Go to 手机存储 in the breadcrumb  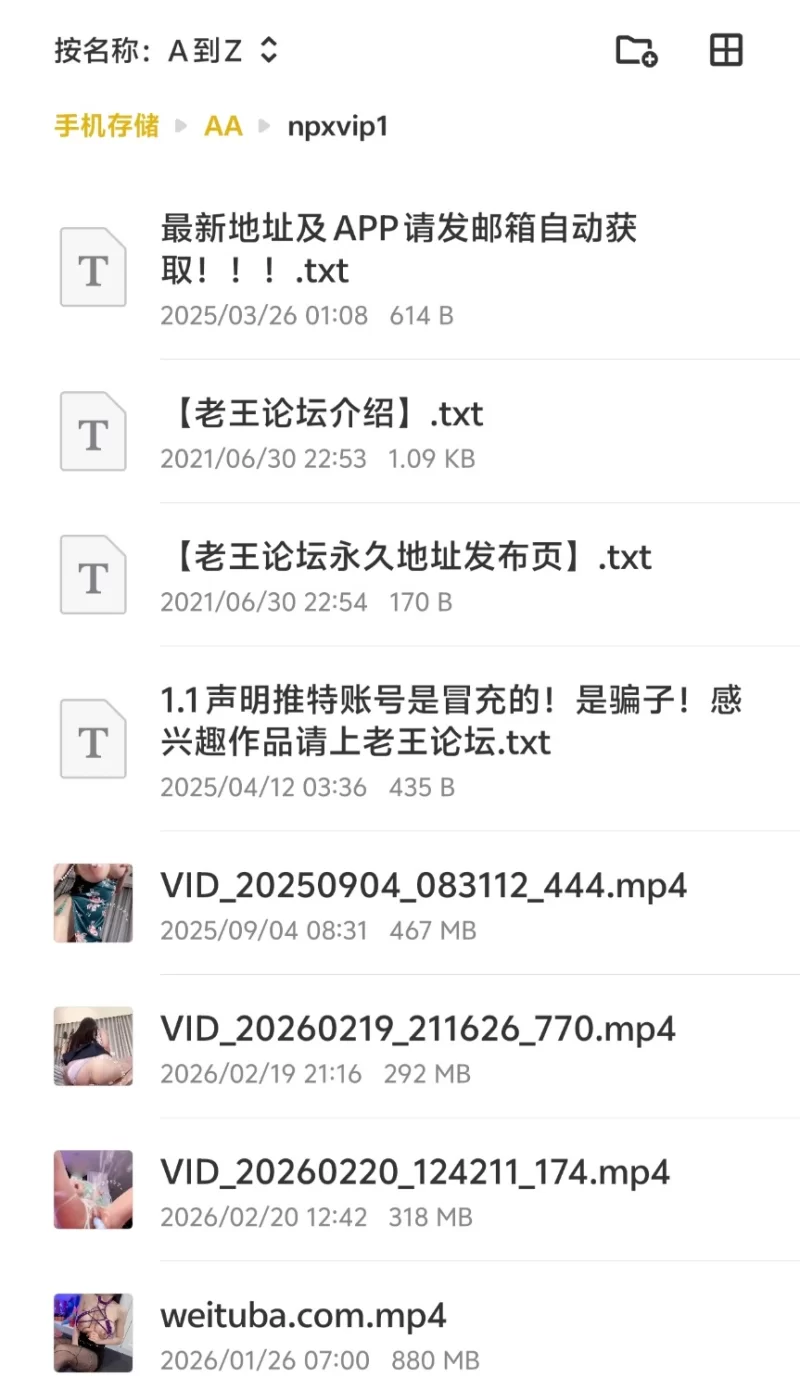[x=106, y=126]
